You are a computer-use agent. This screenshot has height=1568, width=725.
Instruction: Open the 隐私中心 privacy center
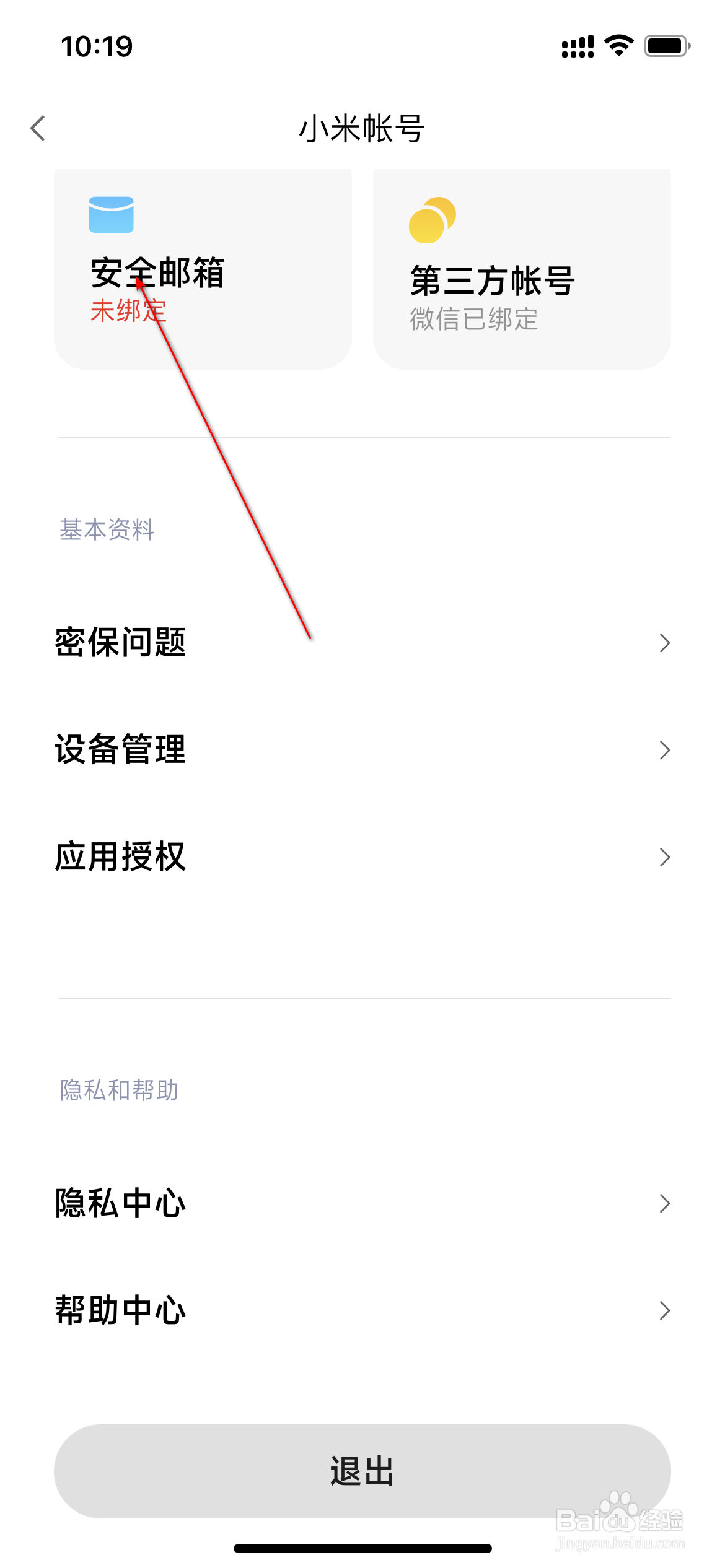click(362, 1202)
